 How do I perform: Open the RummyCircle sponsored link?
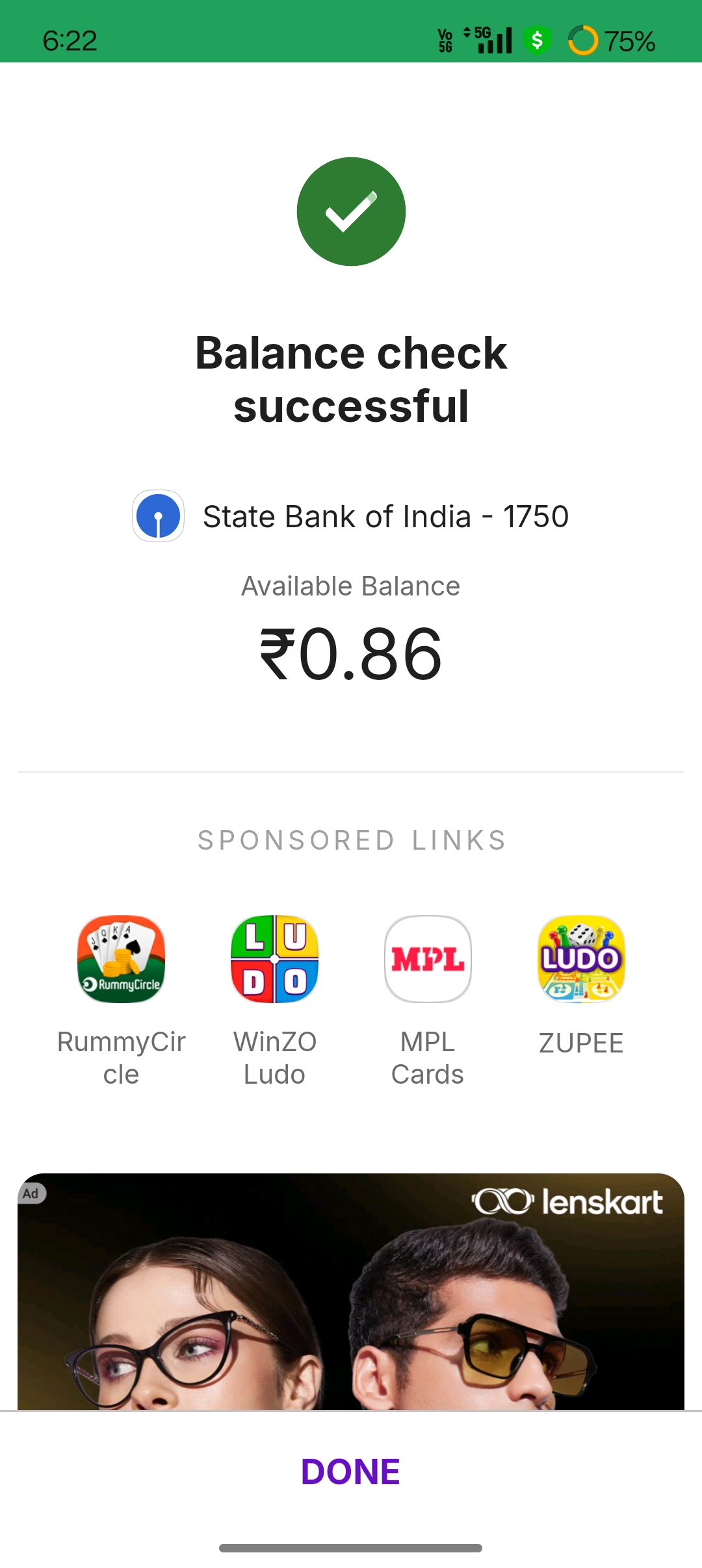click(121, 960)
